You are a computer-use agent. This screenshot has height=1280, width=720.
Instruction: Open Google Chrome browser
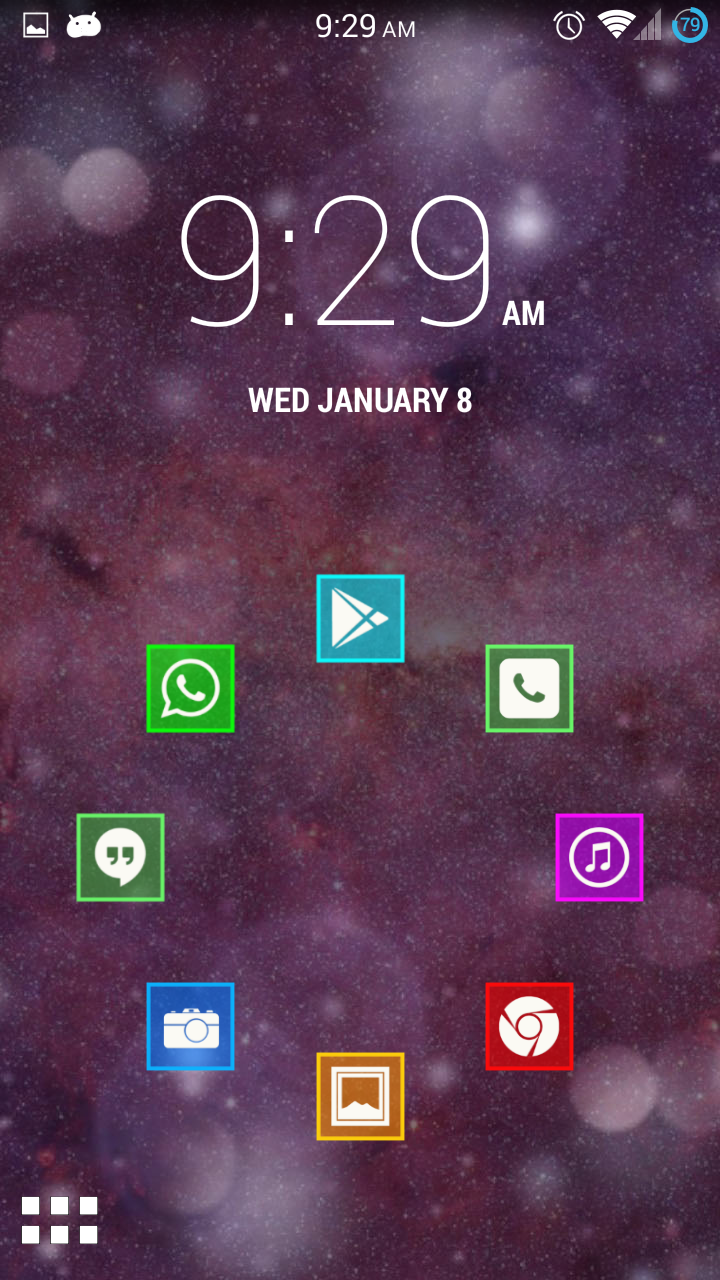pos(529,1026)
